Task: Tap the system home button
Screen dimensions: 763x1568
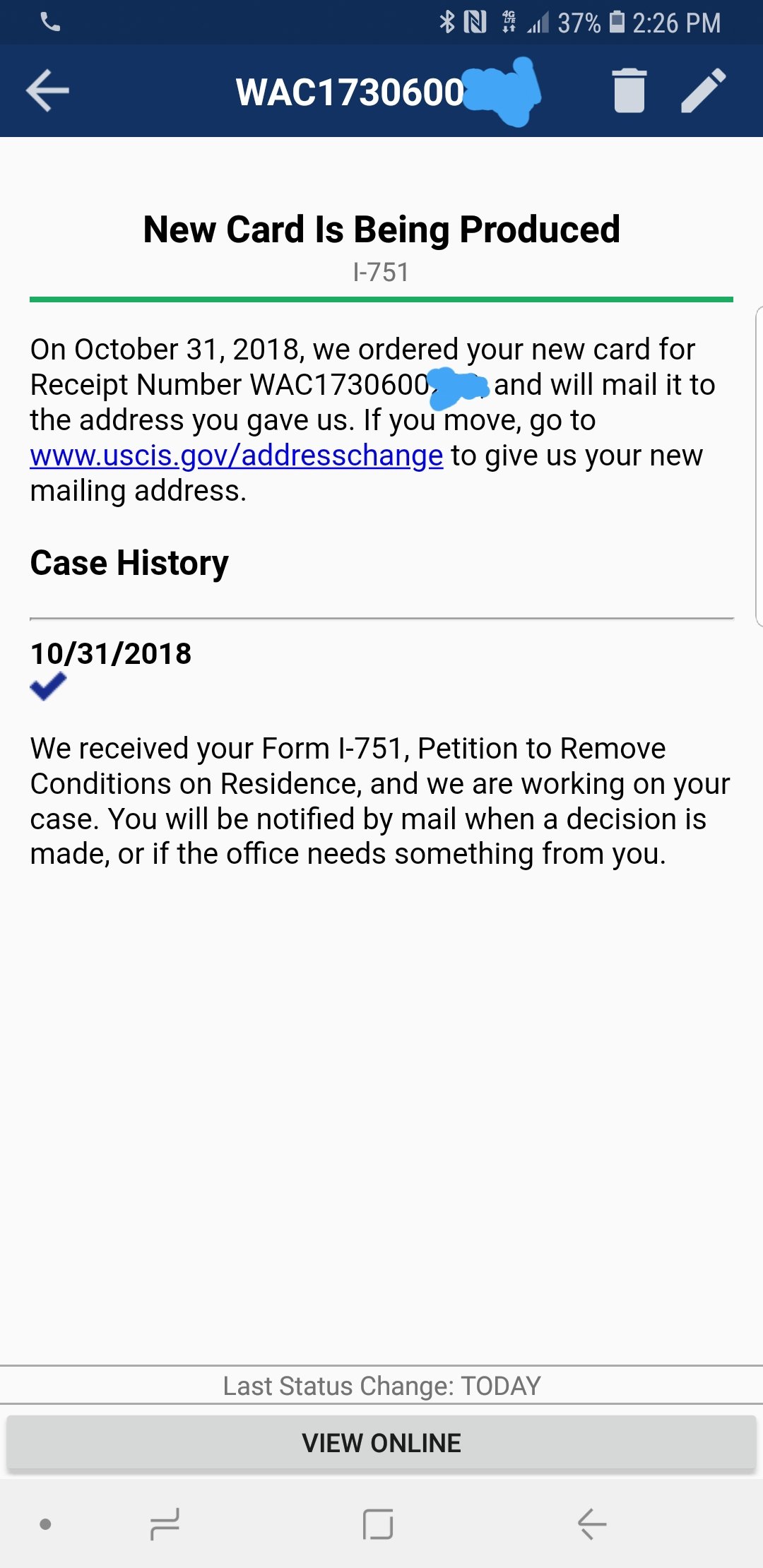Action: [x=378, y=1524]
